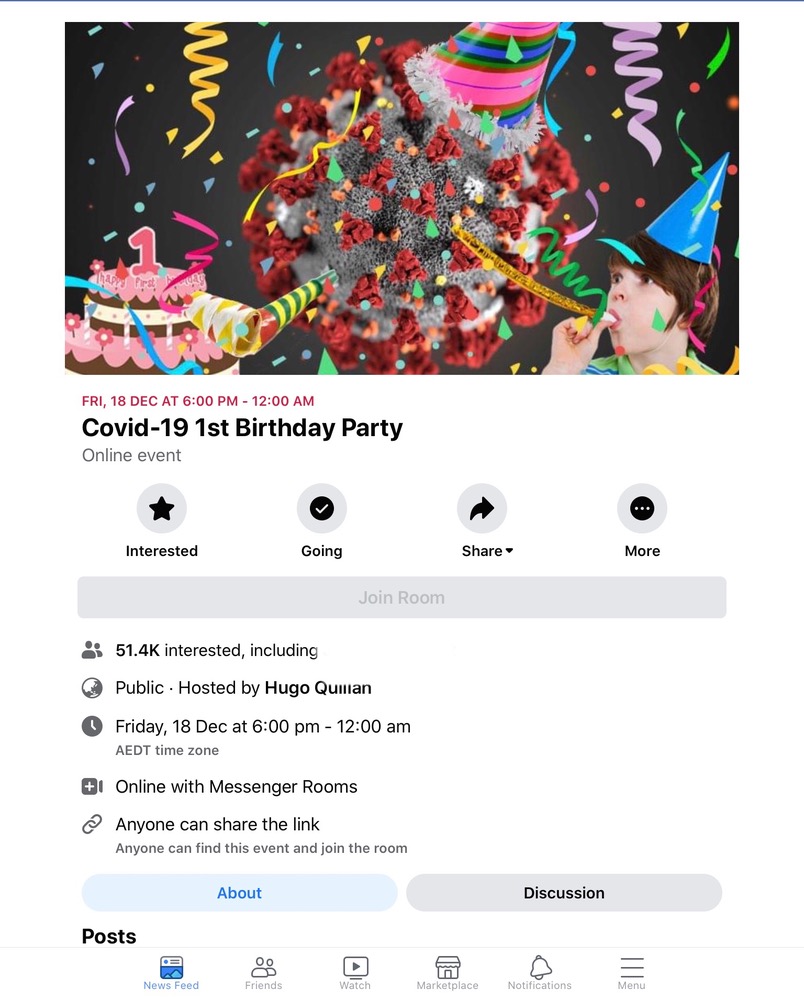
Task: Mark yourself as Interested in the event
Action: click(162, 509)
